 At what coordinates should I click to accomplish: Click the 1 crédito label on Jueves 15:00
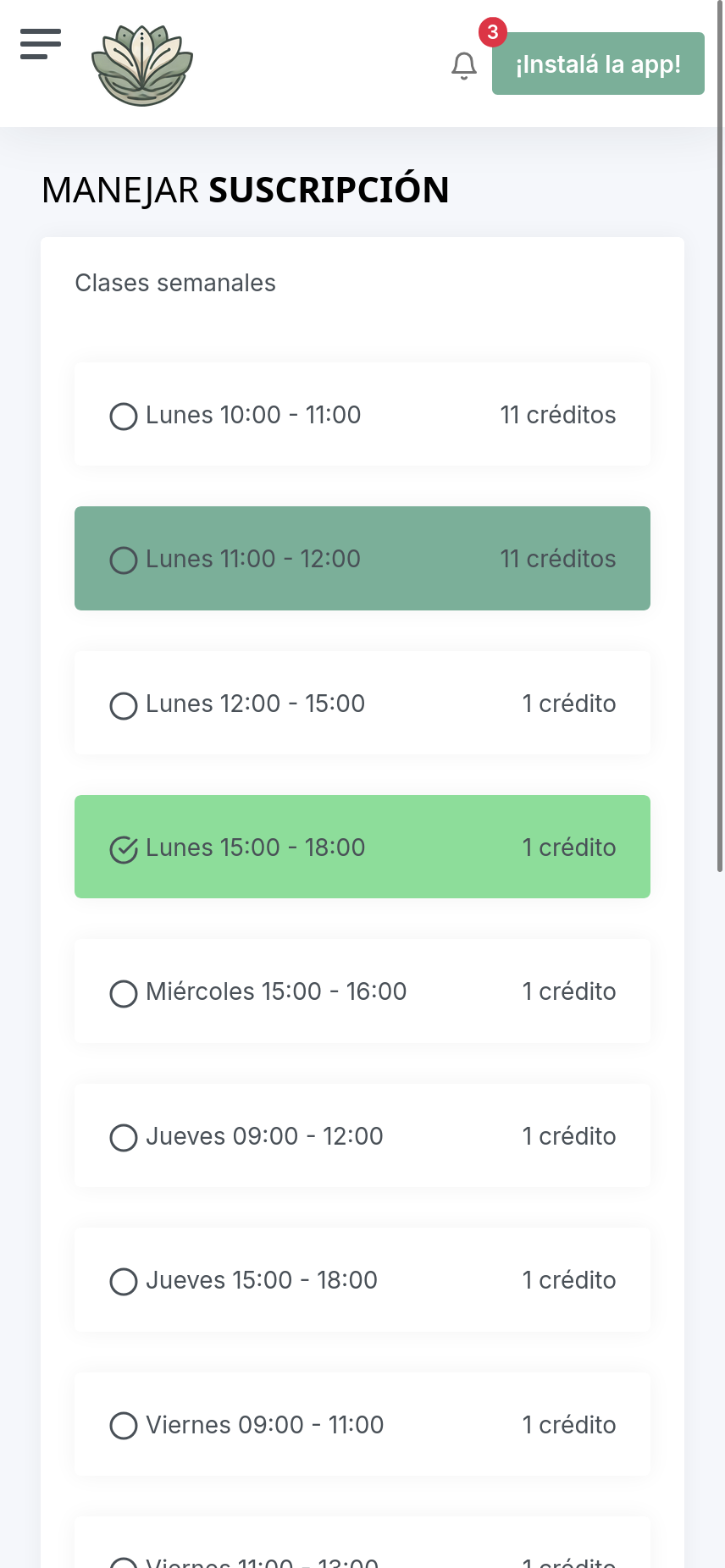point(569,1281)
